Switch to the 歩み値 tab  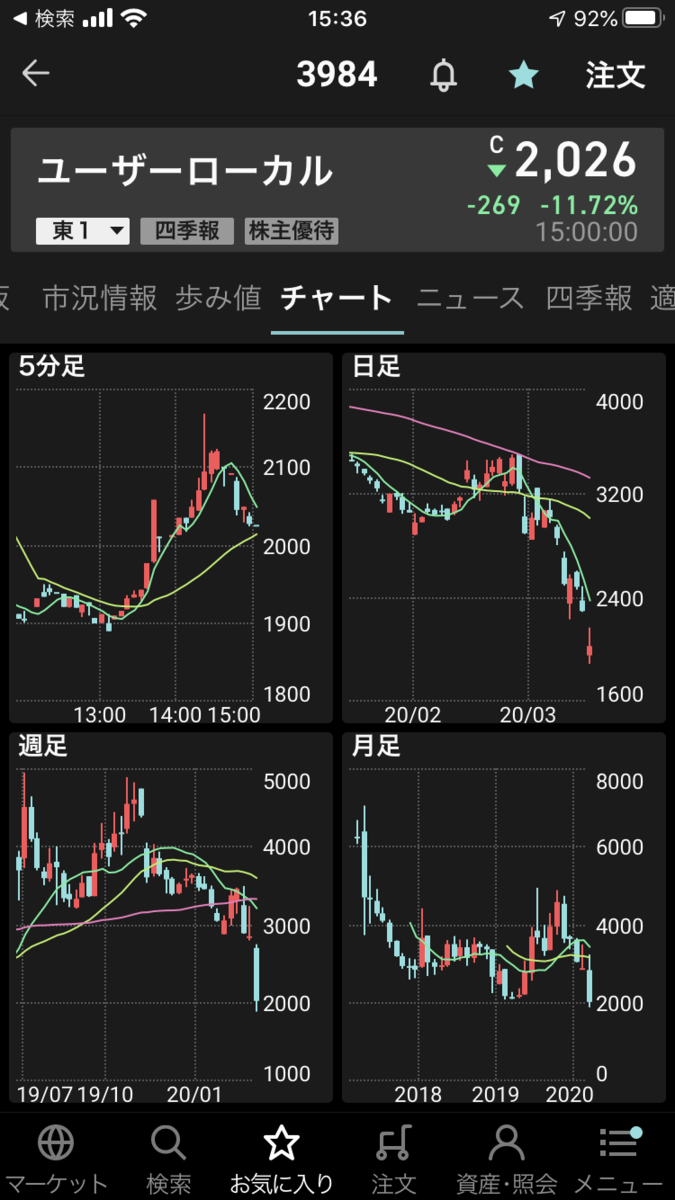pyautogui.click(x=218, y=298)
